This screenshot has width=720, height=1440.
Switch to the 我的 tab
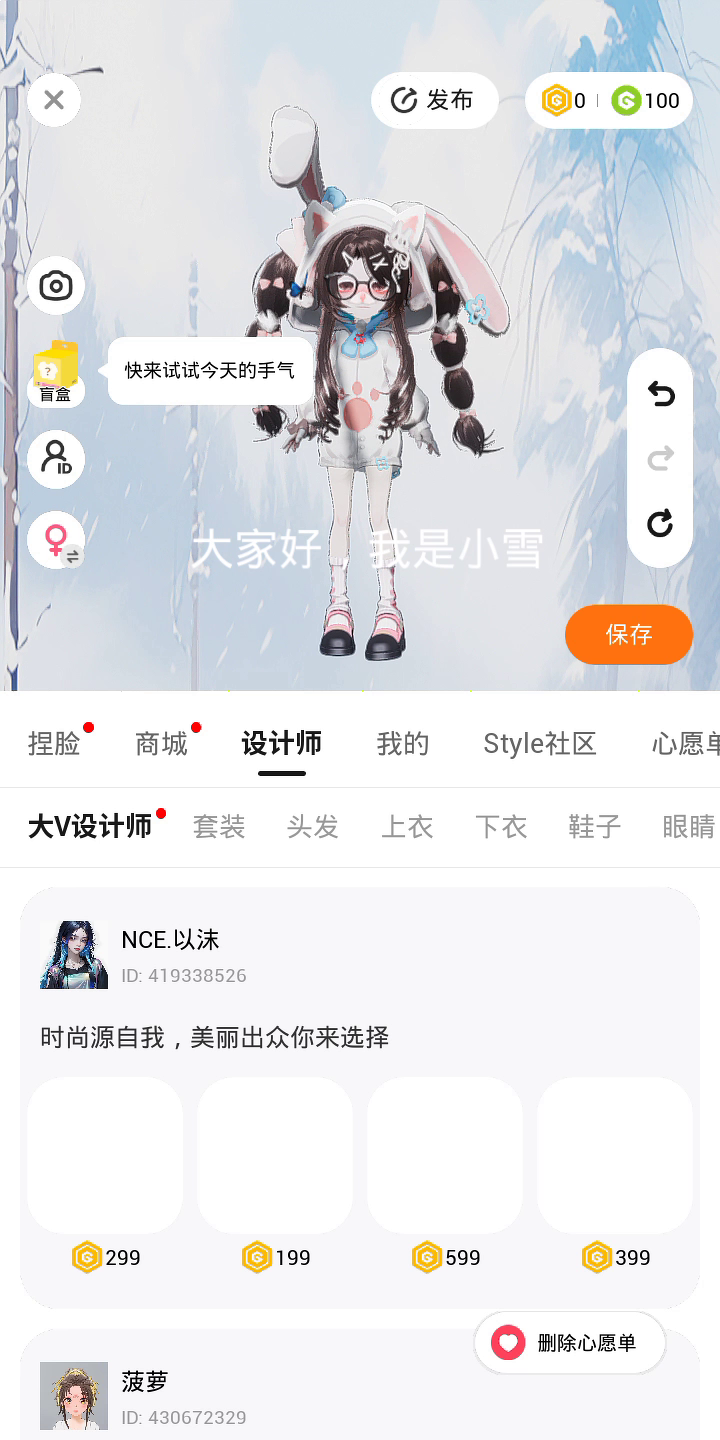(x=402, y=743)
